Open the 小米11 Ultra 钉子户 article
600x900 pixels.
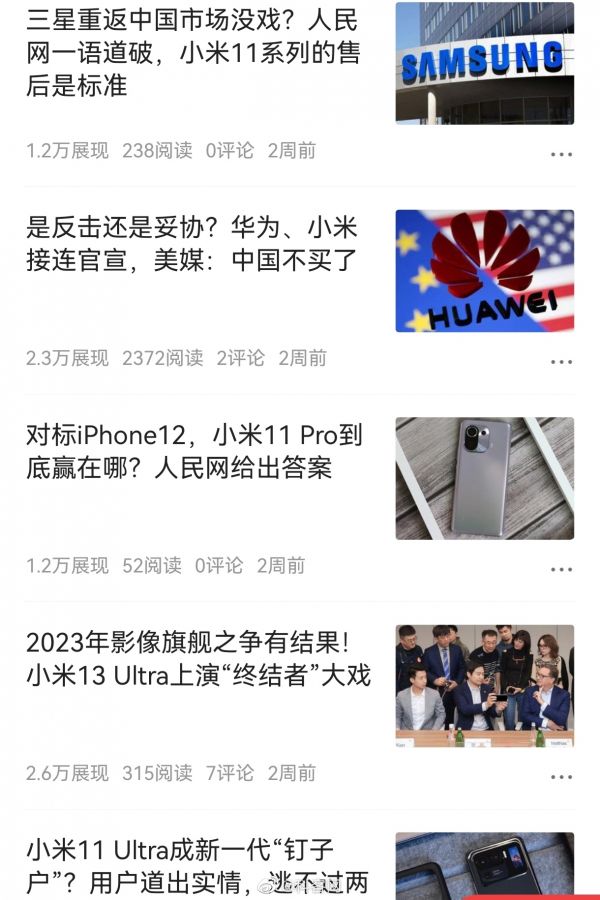coord(197,866)
